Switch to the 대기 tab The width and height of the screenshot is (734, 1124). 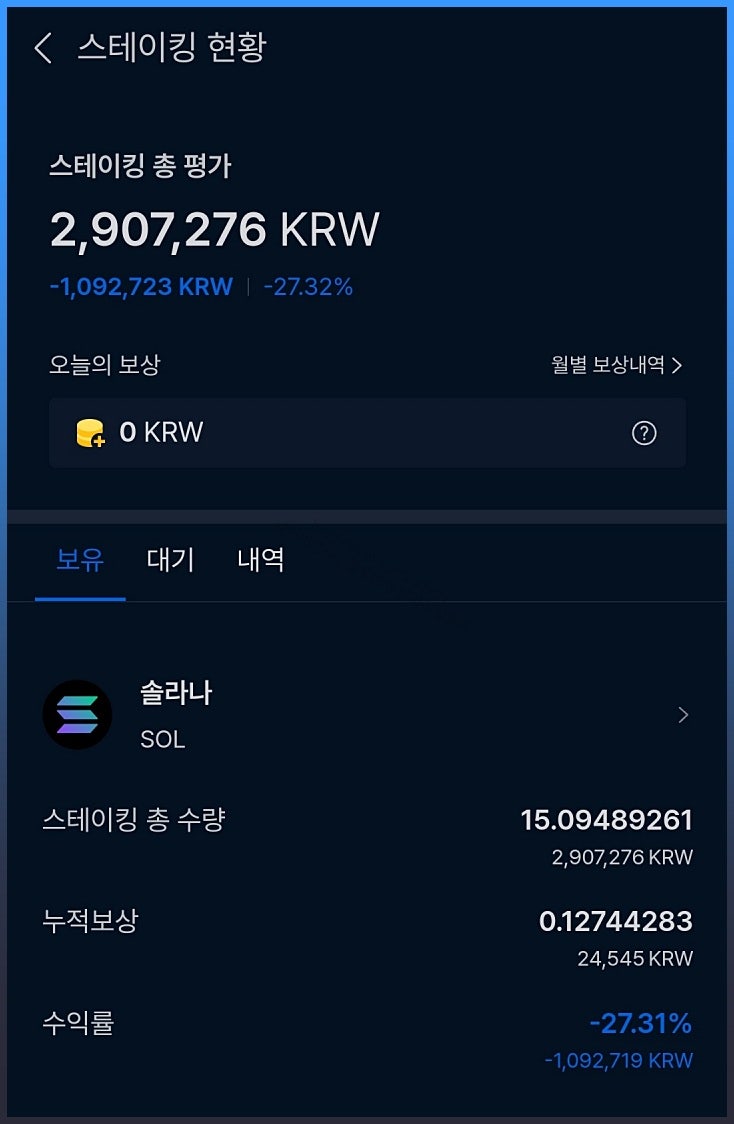point(169,560)
